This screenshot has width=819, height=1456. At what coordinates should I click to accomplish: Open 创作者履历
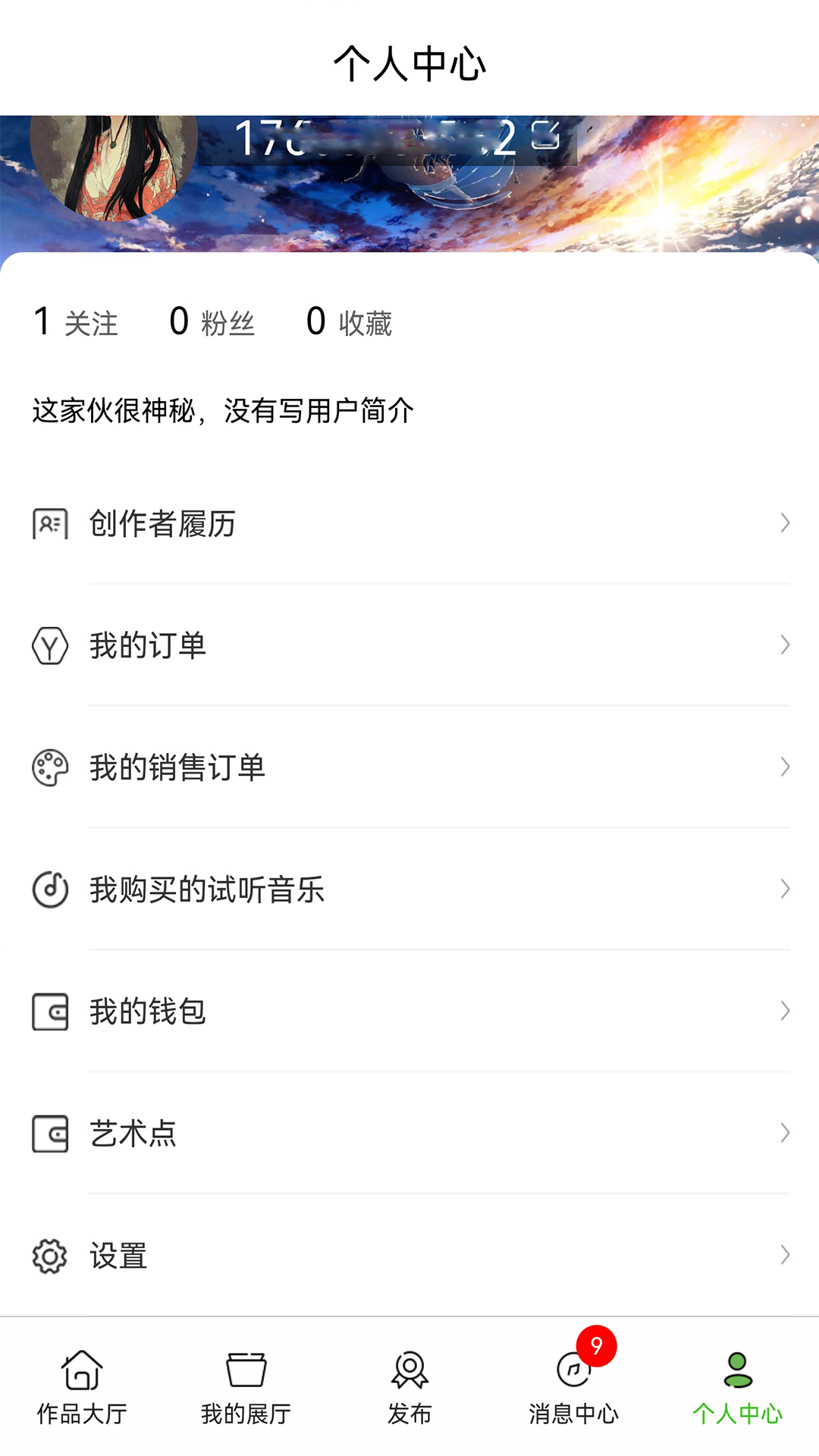pyautogui.click(x=409, y=523)
